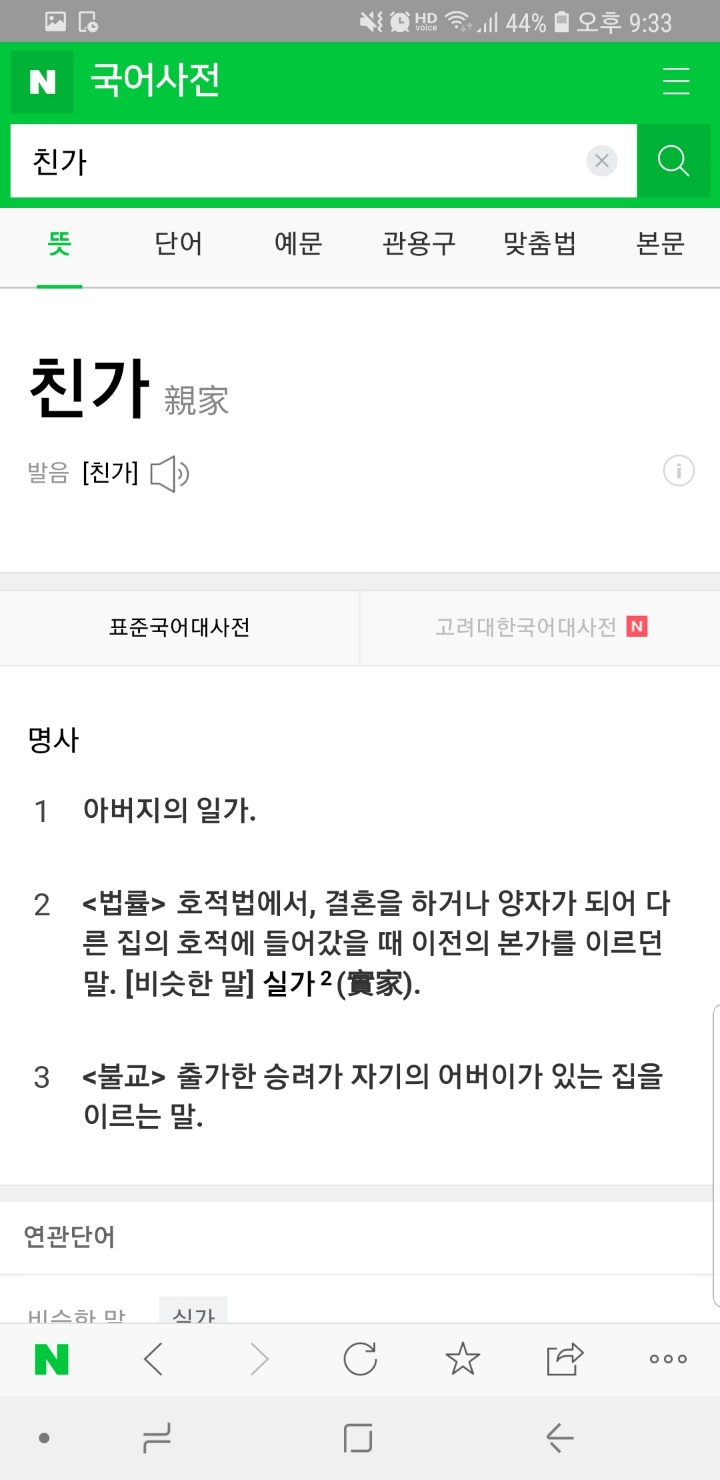
Task: Switch to 고려대한국어대사전 dictionary
Action: click(540, 628)
